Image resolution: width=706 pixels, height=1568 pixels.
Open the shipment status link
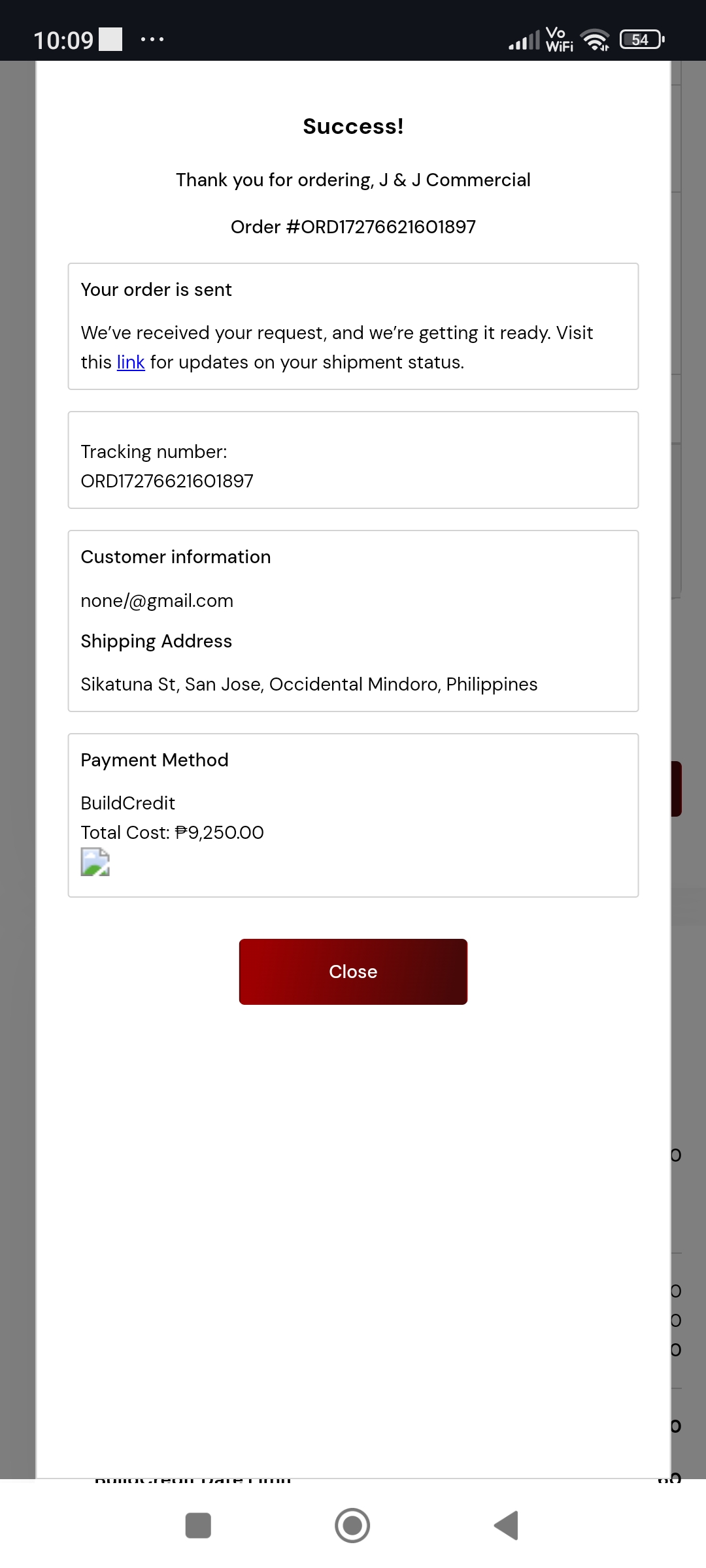tap(131, 363)
